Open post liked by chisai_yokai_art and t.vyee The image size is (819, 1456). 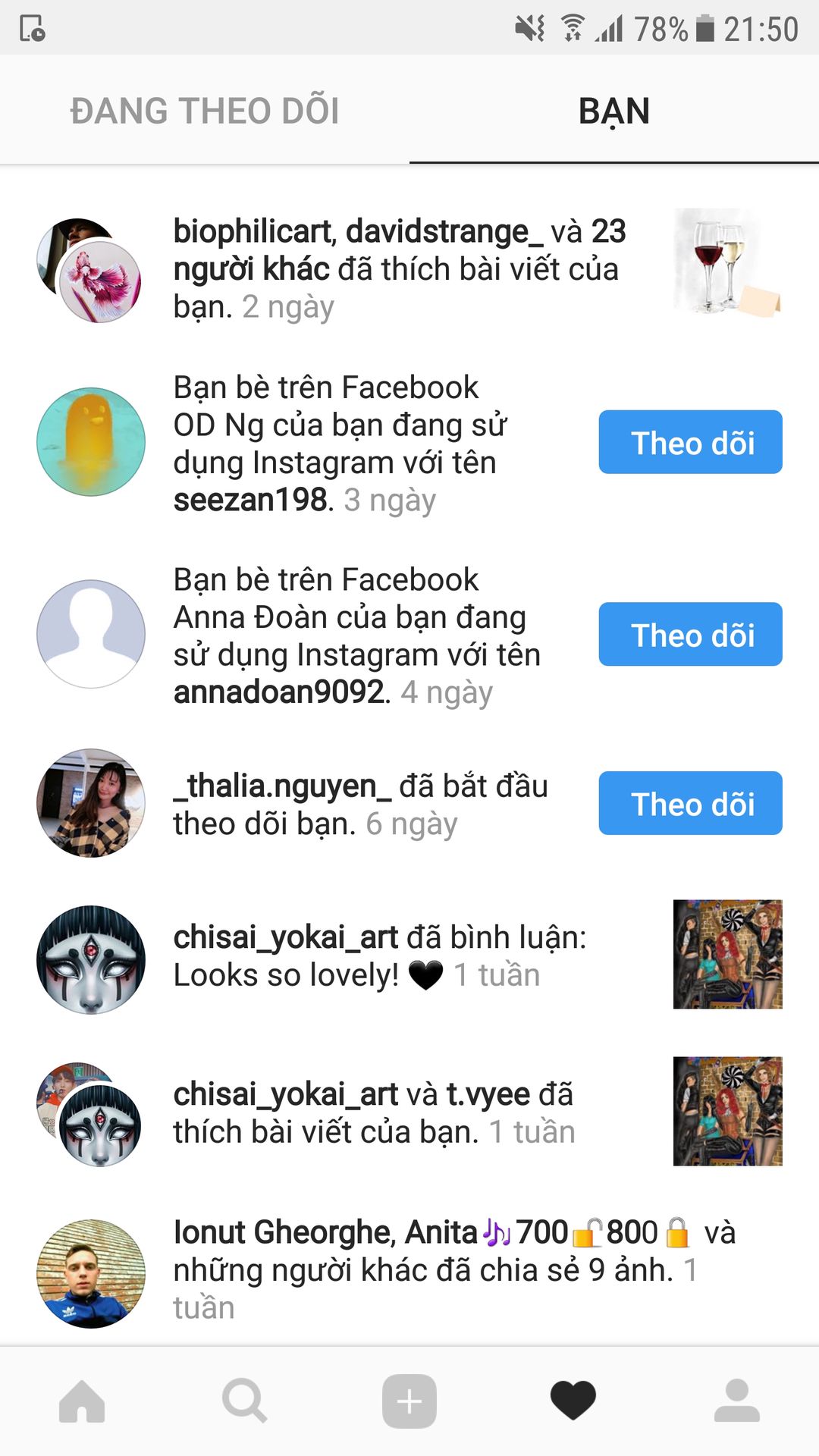(727, 1111)
